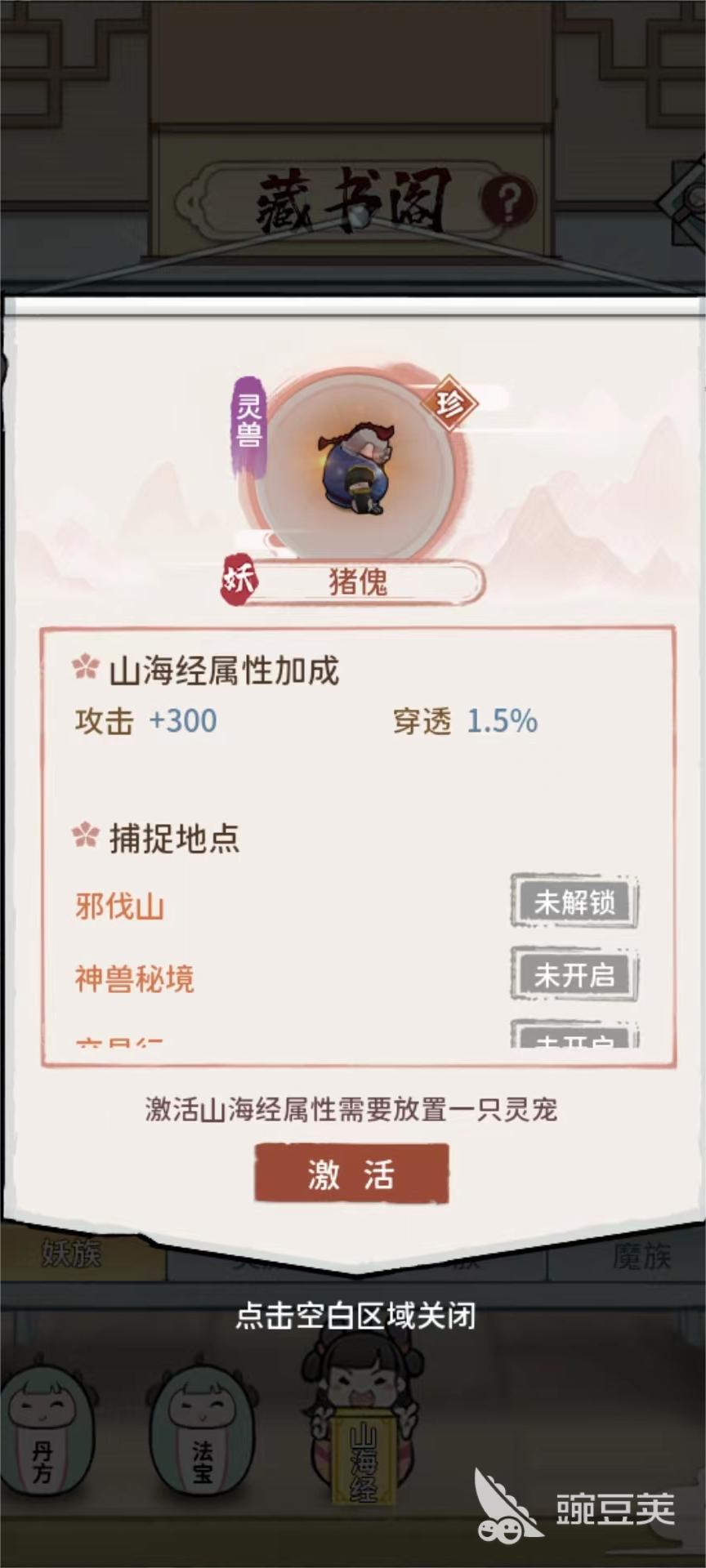This screenshot has height=1568, width=706.
Task: Tap the 未开启 button beside 神兽秘境
Action: tap(574, 974)
